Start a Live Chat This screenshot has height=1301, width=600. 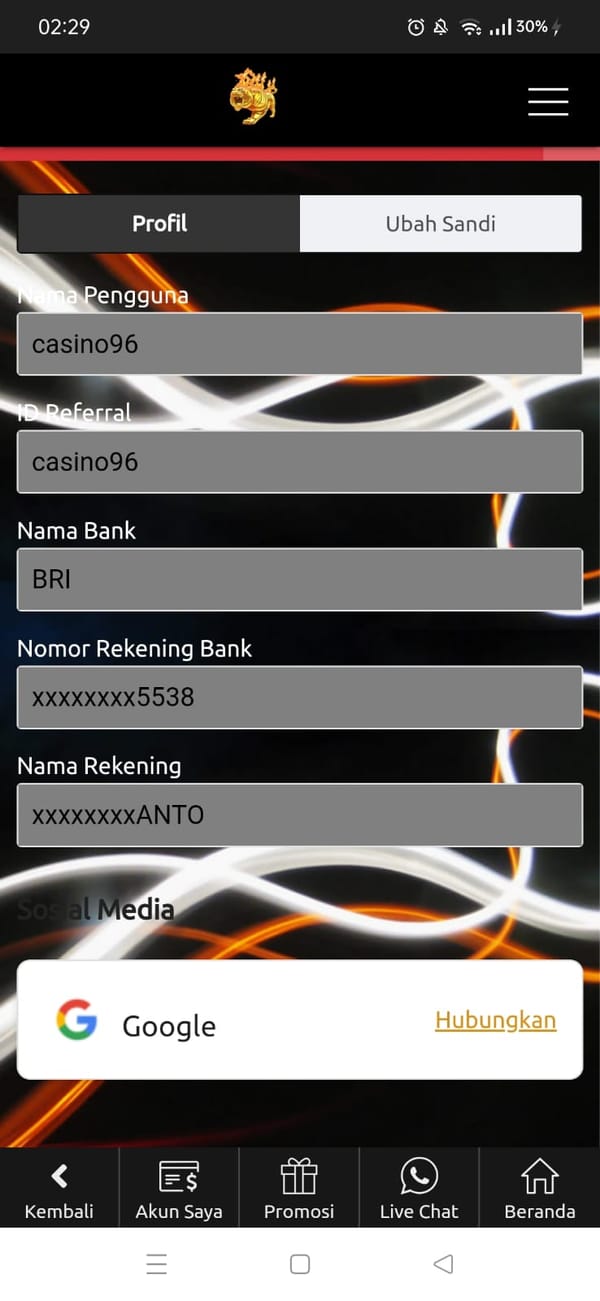pyautogui.click(x=419, y=1190)
